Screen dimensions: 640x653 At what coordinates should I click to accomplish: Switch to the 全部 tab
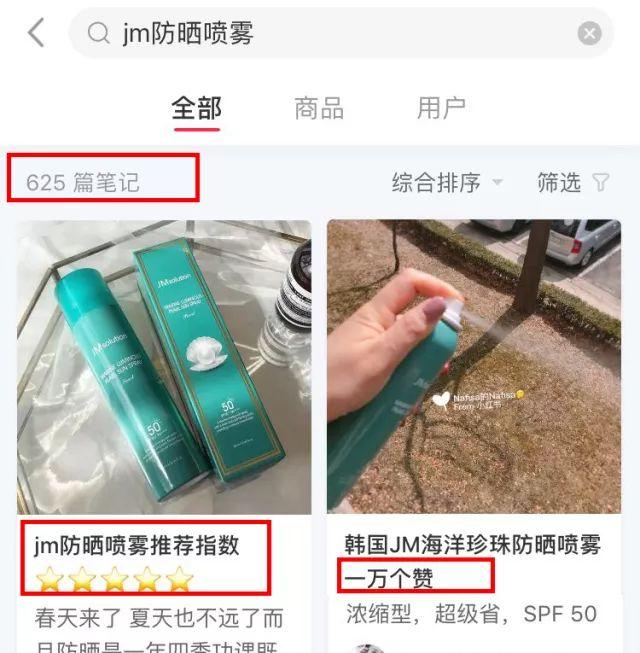pyautogui.click(x=196, y=108)
